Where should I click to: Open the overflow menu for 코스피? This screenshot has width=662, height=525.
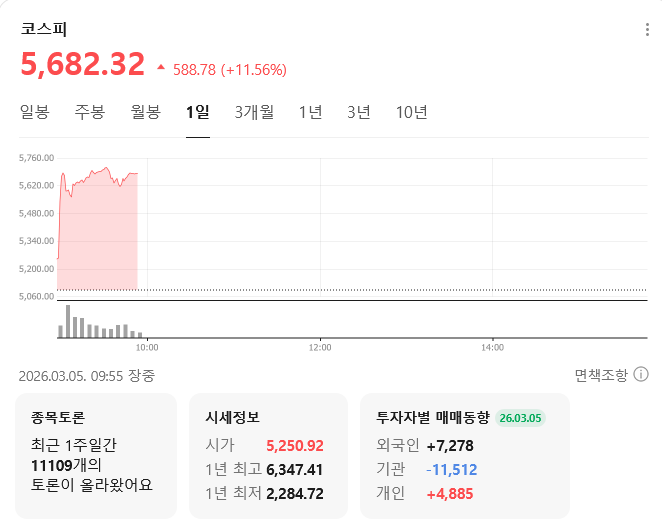pyautogui.click(x=647, y=29)
